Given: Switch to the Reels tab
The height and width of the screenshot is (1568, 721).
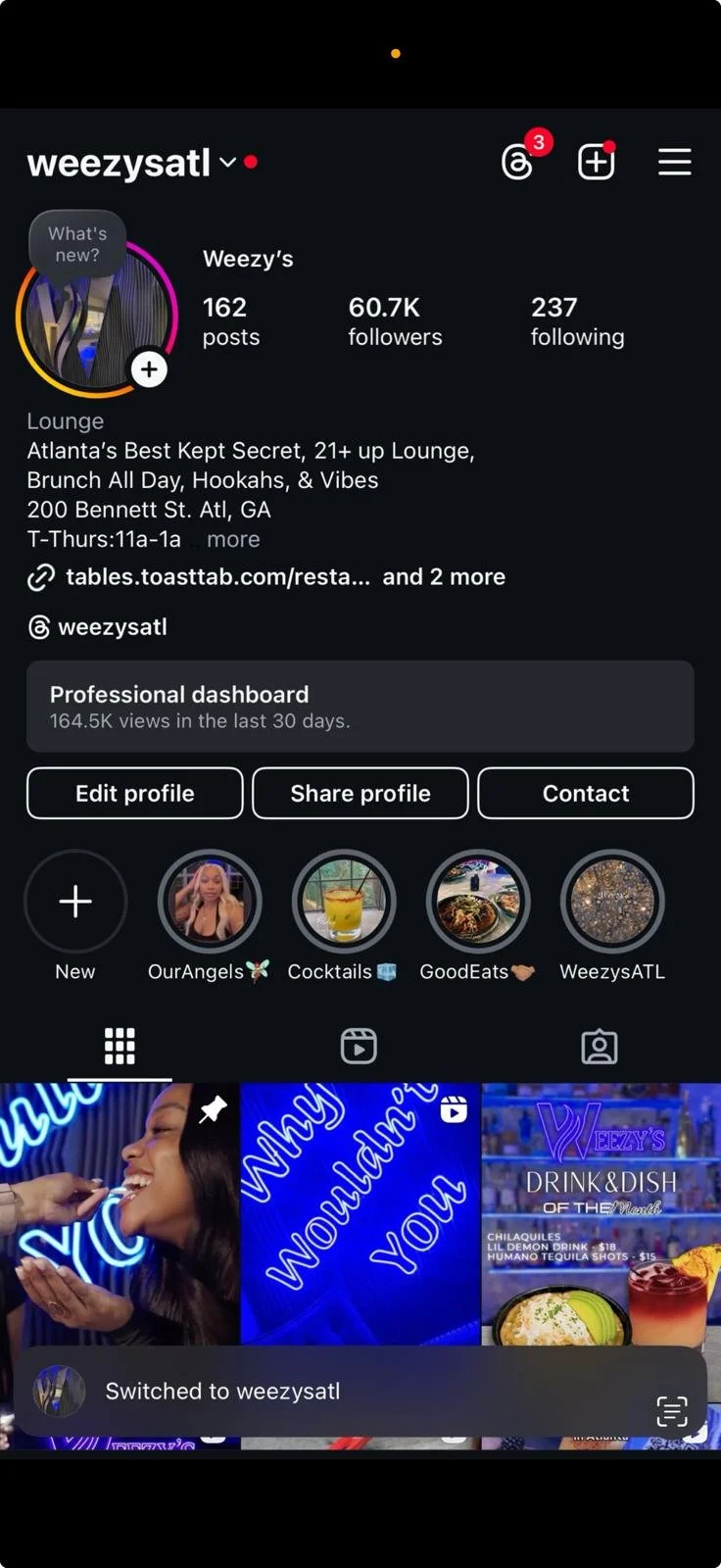Looking at the screenshot, I should pyautogui.click(x=359, y=1046).
